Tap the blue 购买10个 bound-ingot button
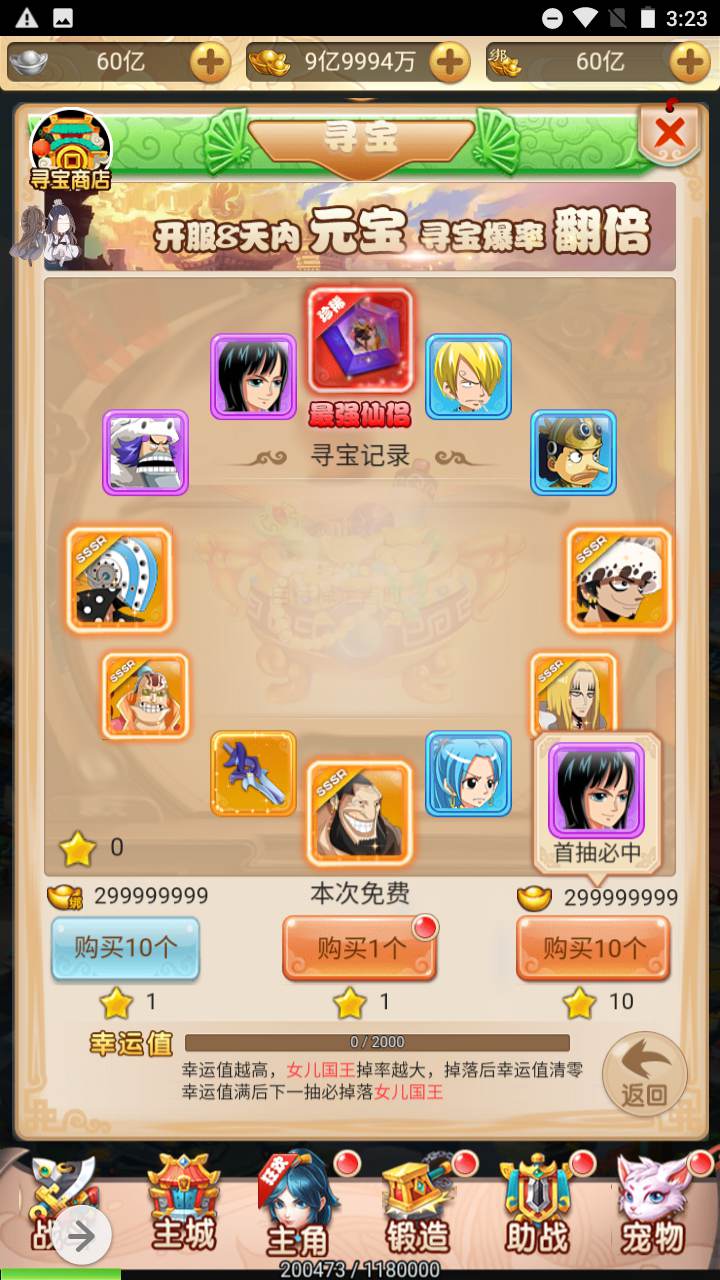This screenshot has height=1280, width=720. (125, 948)
